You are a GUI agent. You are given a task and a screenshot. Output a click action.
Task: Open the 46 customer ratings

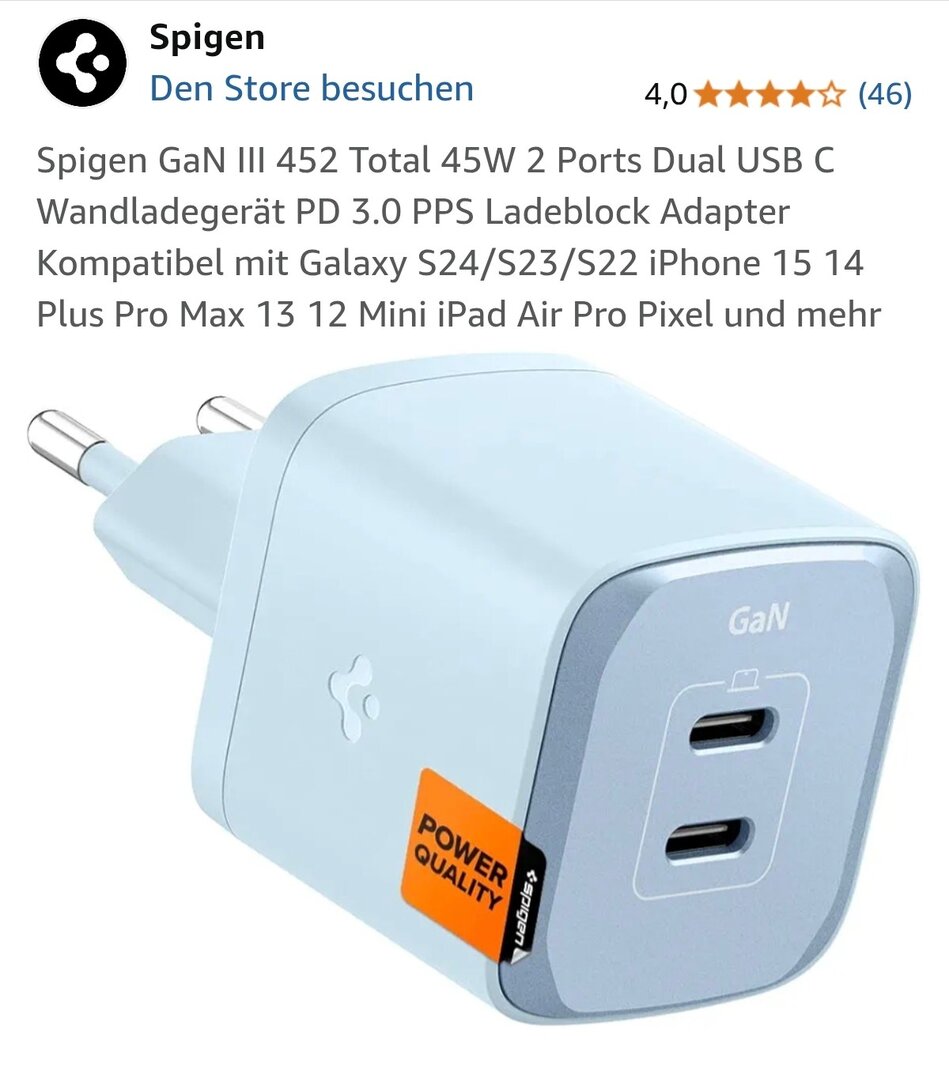(x=884, y=95)
